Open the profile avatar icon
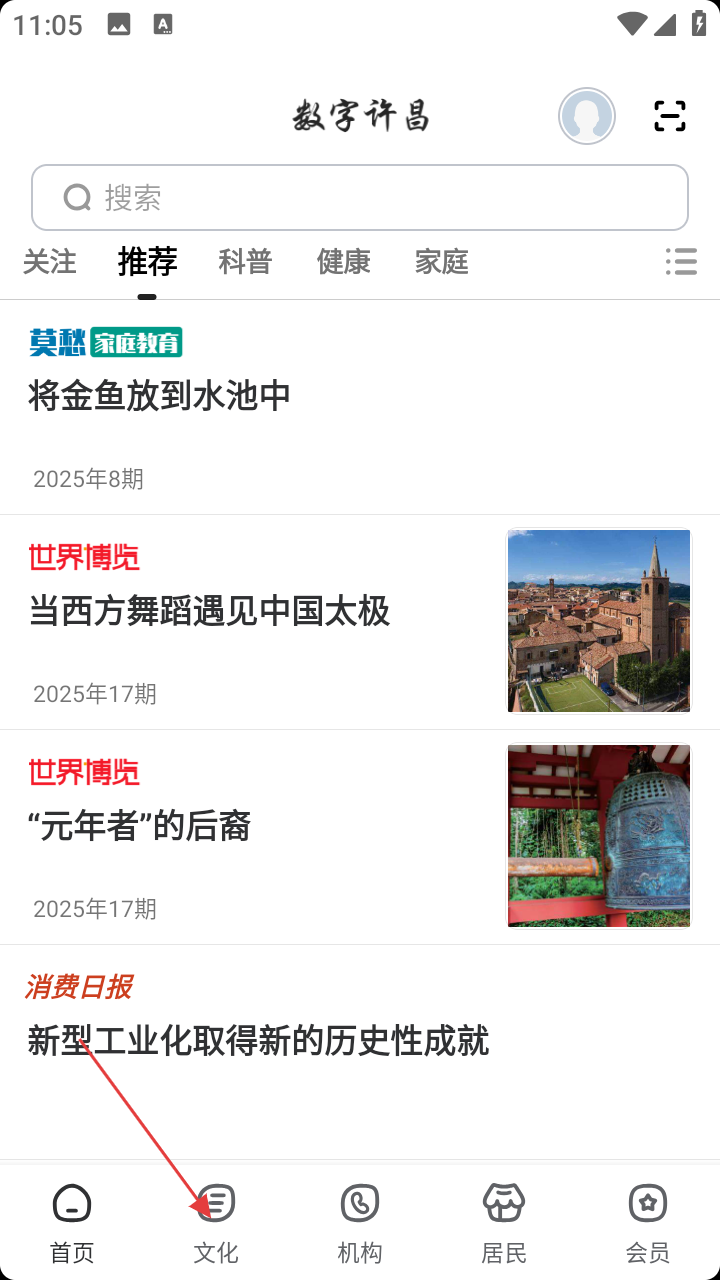 pos(587,116)
